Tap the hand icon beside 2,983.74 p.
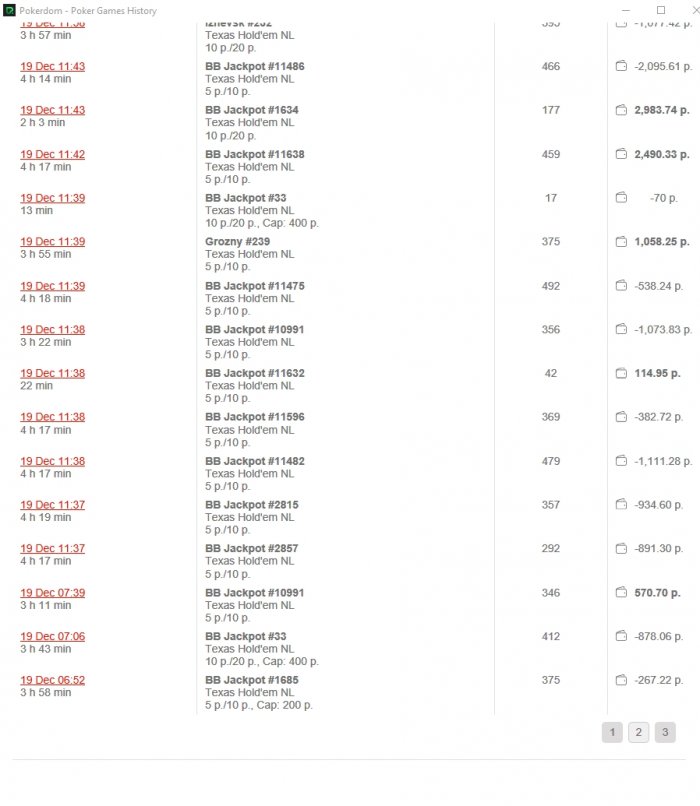Image resolution: width=700 pixels, height=806 pixels. point(621,110)
